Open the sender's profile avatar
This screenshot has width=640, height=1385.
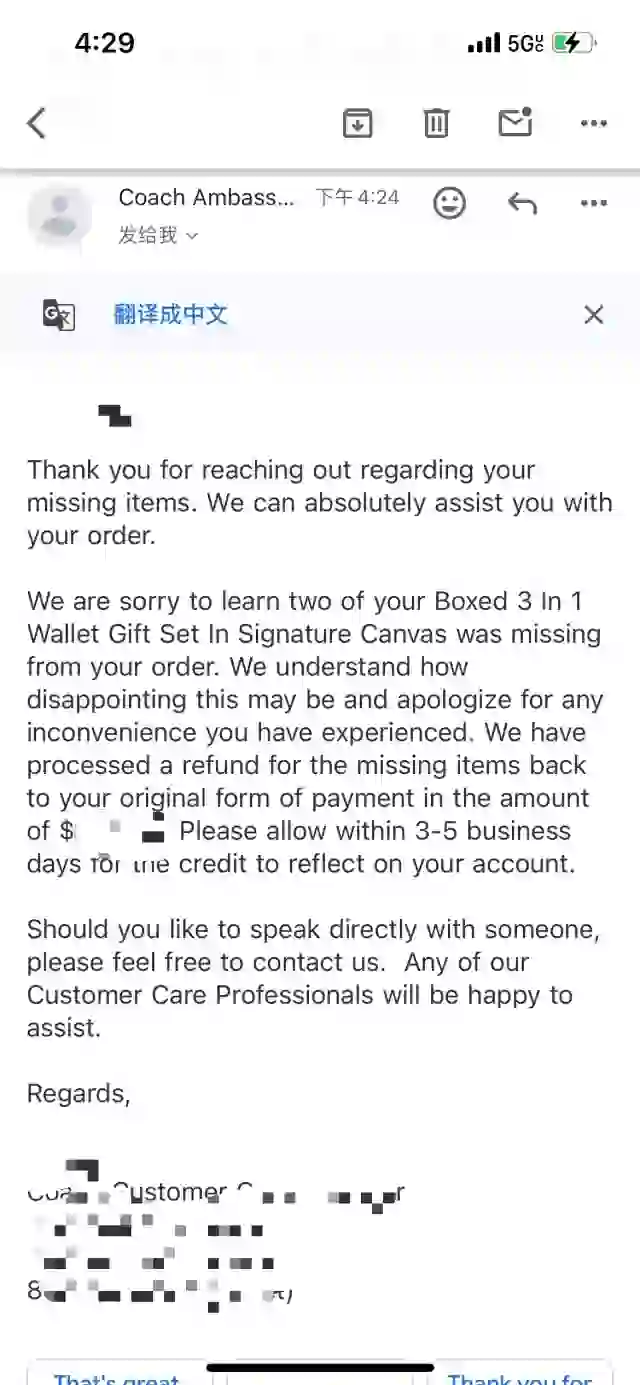click(x=60, y=215)
